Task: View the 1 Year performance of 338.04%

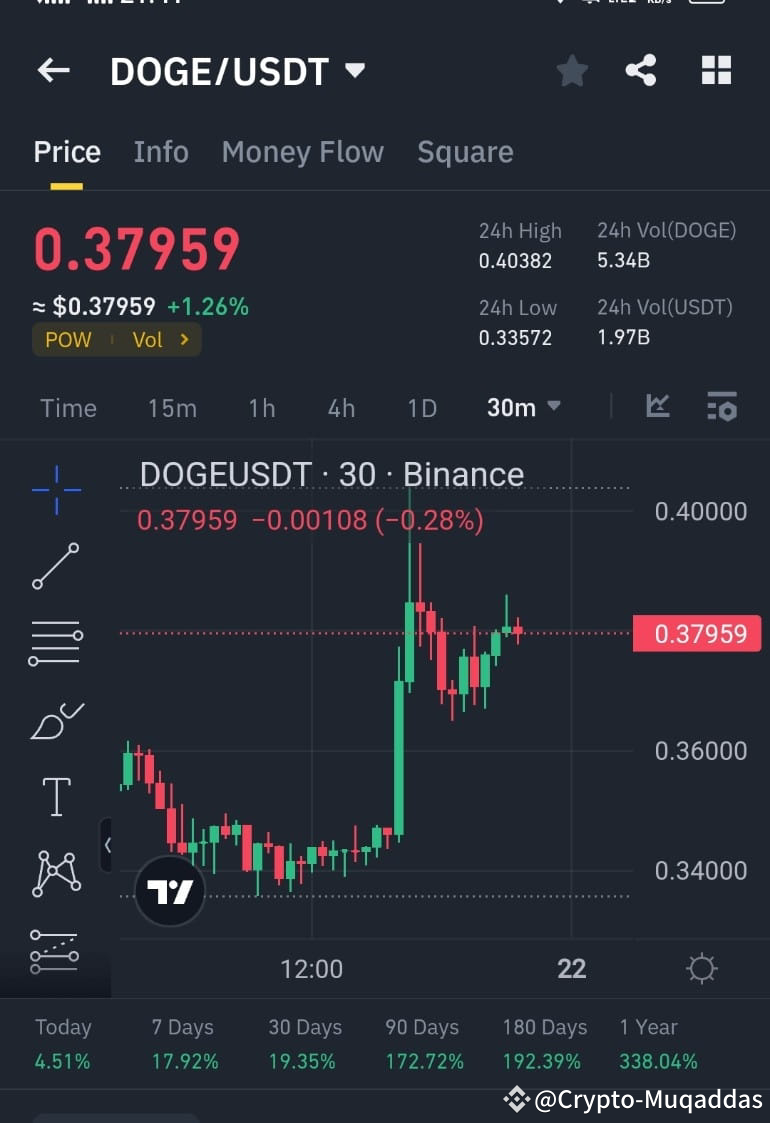Action: click(650, 1045)
